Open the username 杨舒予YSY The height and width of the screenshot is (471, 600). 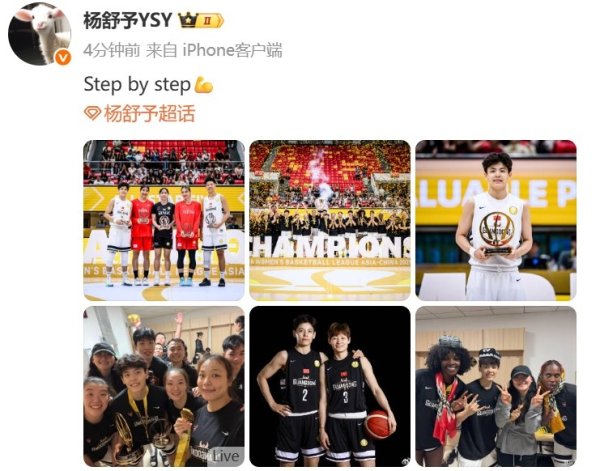pyautogui.click(x=128, y=20)
